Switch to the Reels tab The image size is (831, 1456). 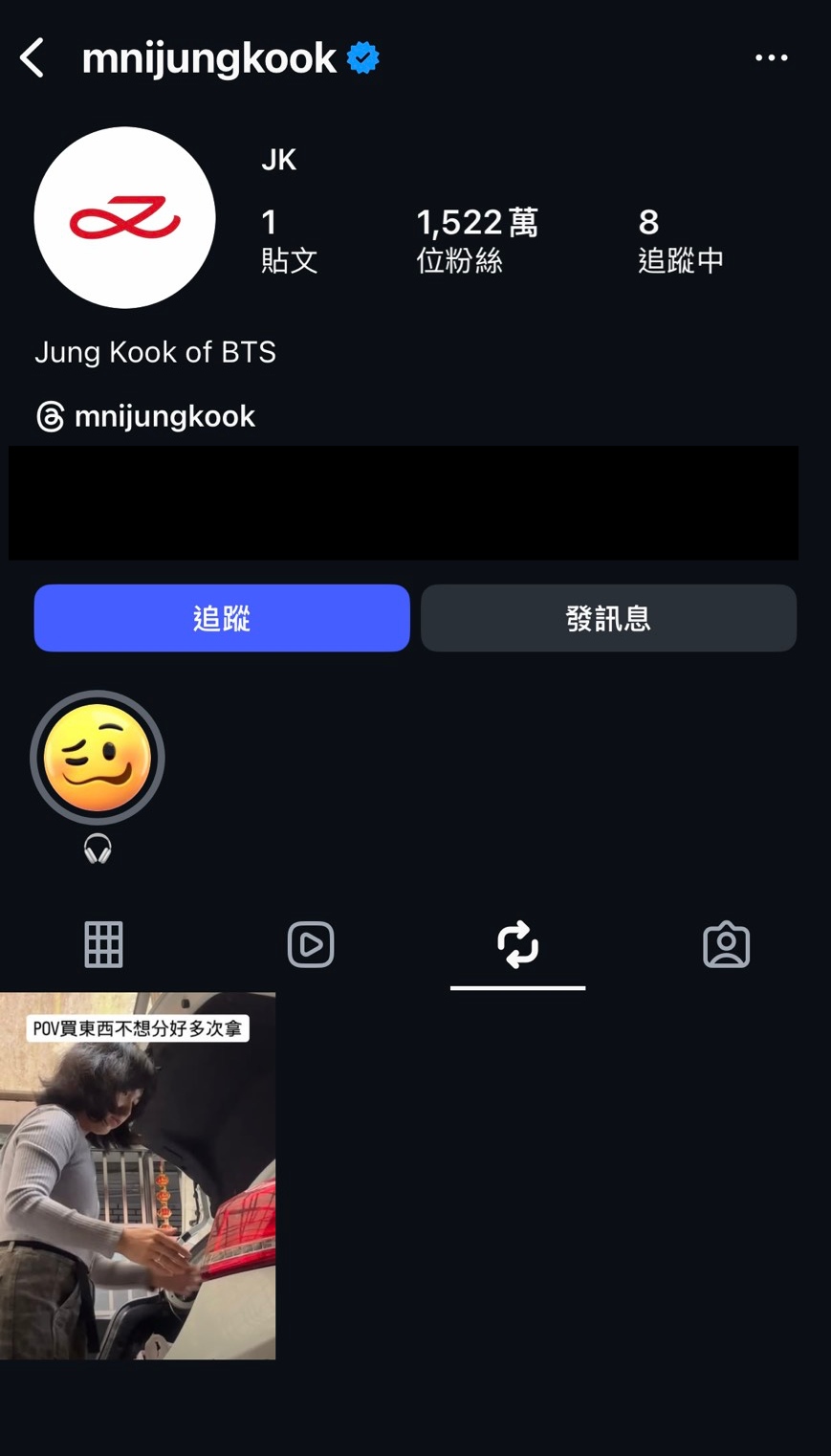(x=311, y=945)
